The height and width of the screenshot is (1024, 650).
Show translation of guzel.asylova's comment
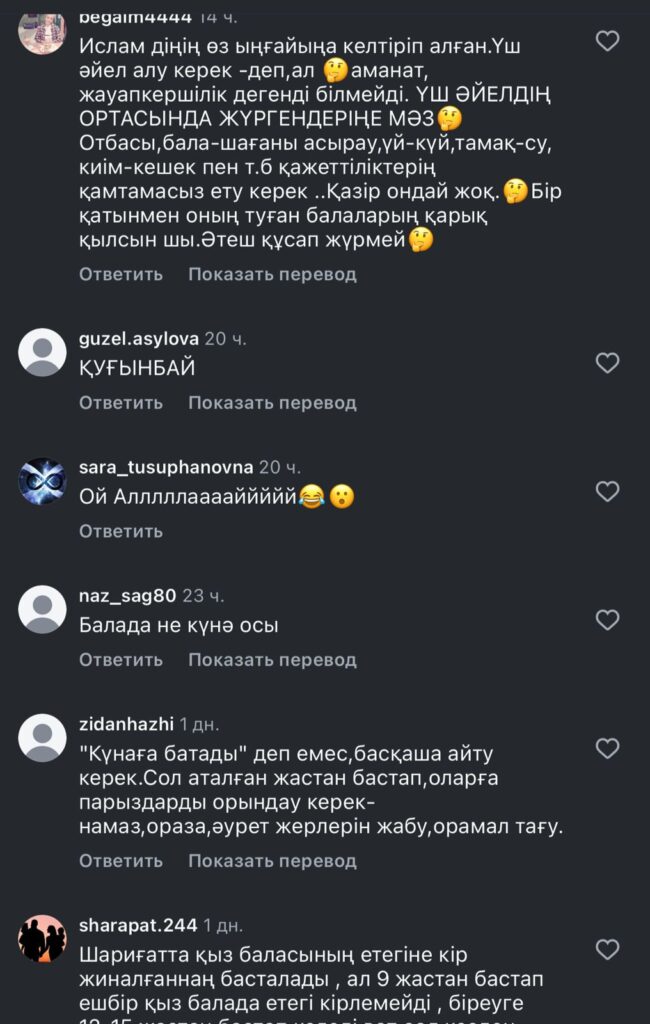(x=272, y=403)
